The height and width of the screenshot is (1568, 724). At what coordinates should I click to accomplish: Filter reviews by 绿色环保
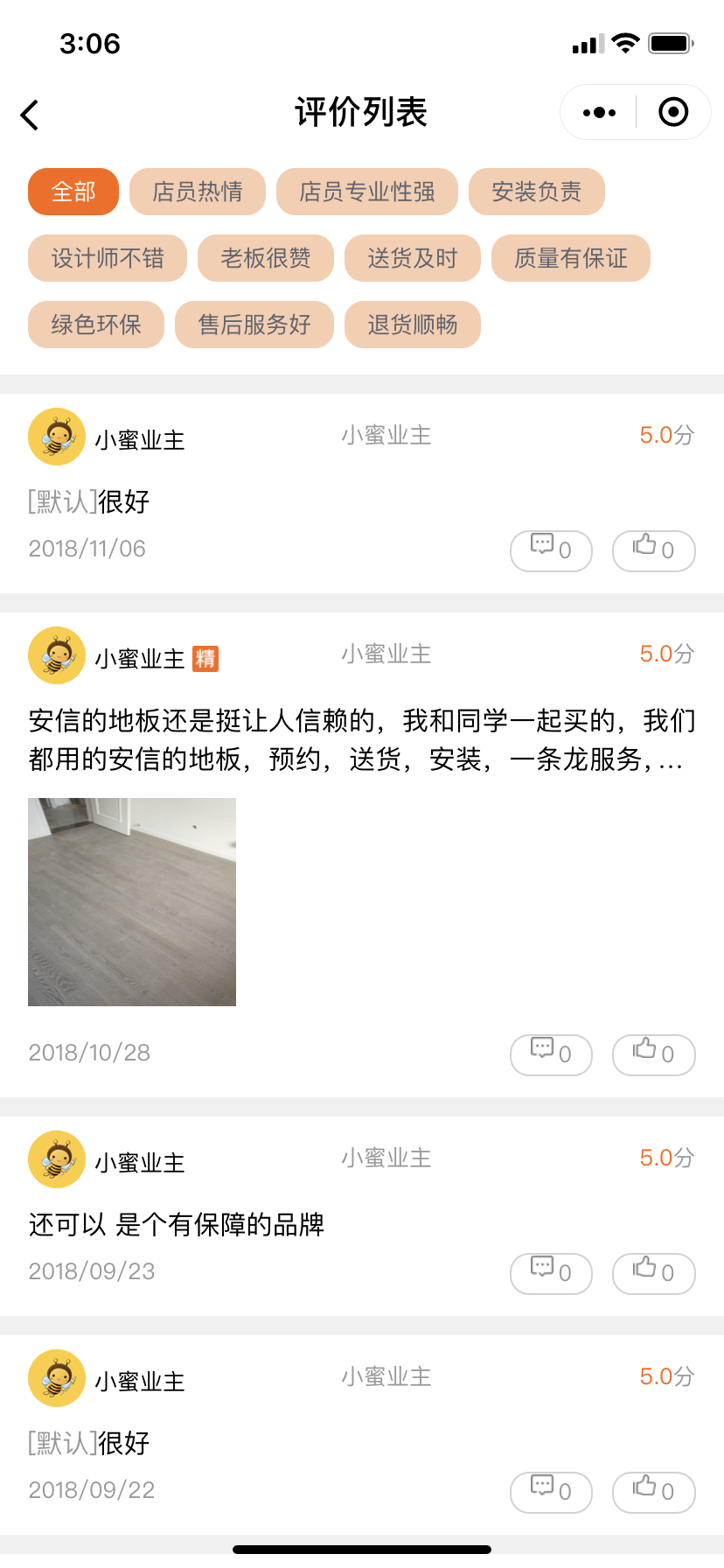point(96,325)
